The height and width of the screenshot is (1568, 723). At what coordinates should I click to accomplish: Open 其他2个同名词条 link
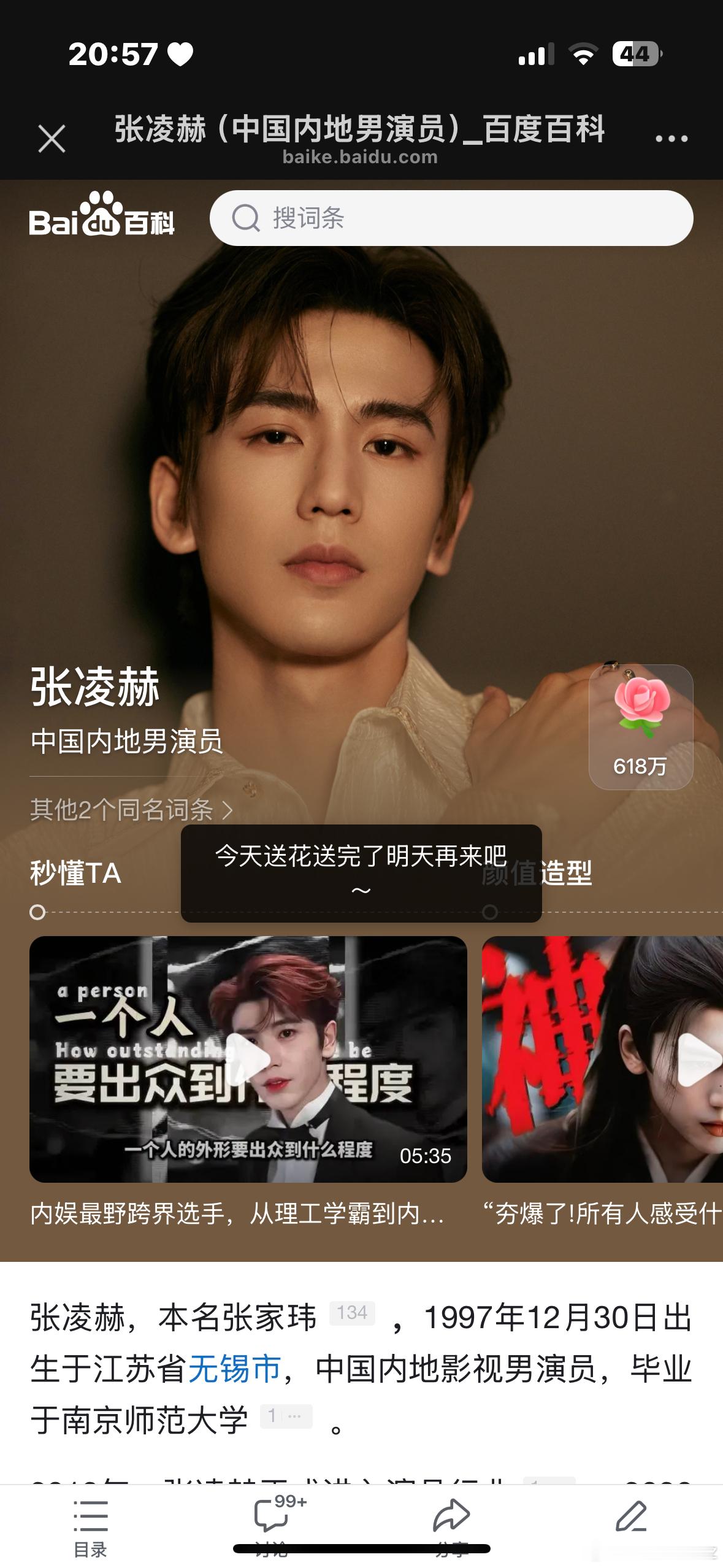(x=132, y=810)
